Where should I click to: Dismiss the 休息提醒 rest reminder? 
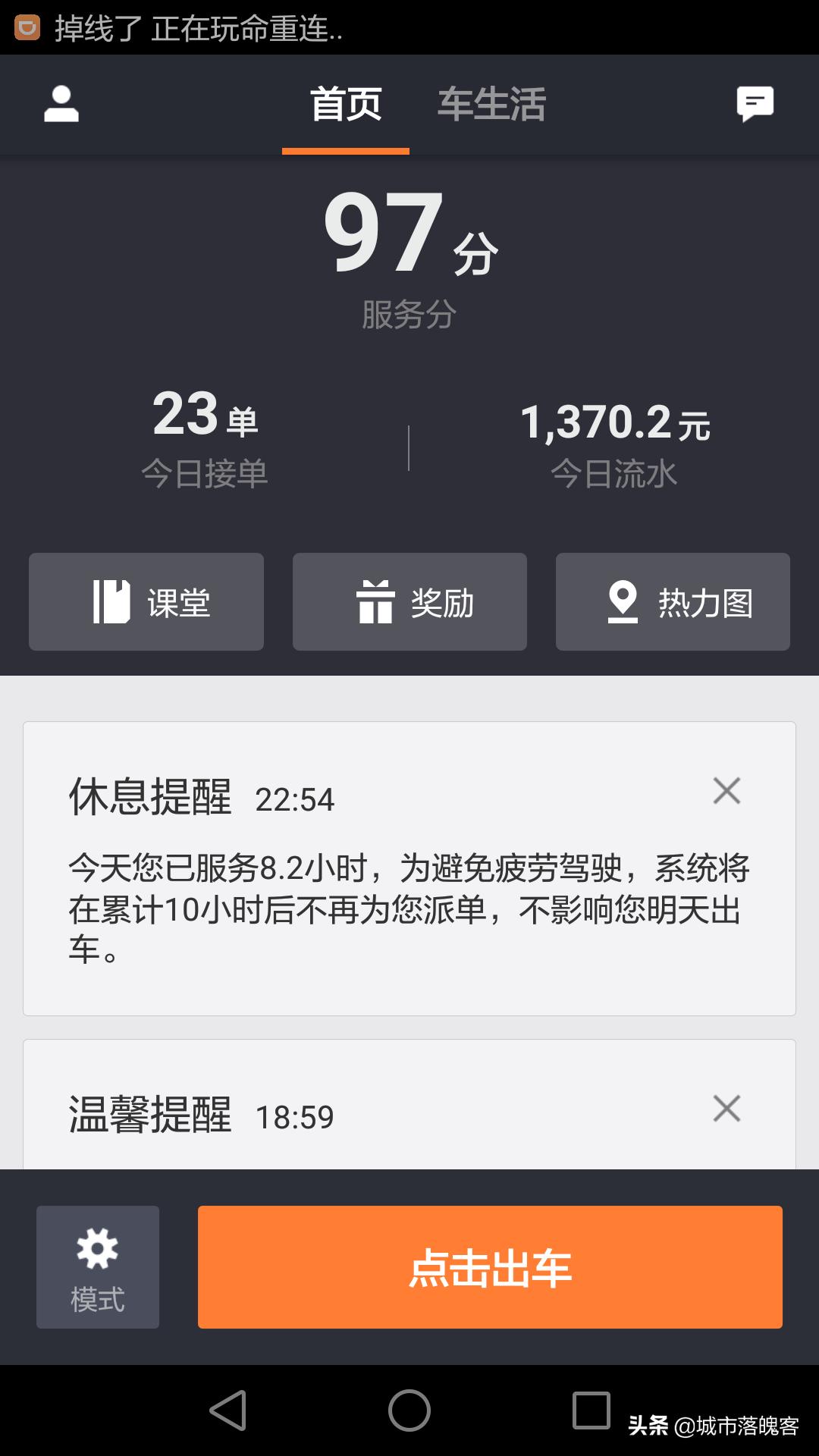726,791
